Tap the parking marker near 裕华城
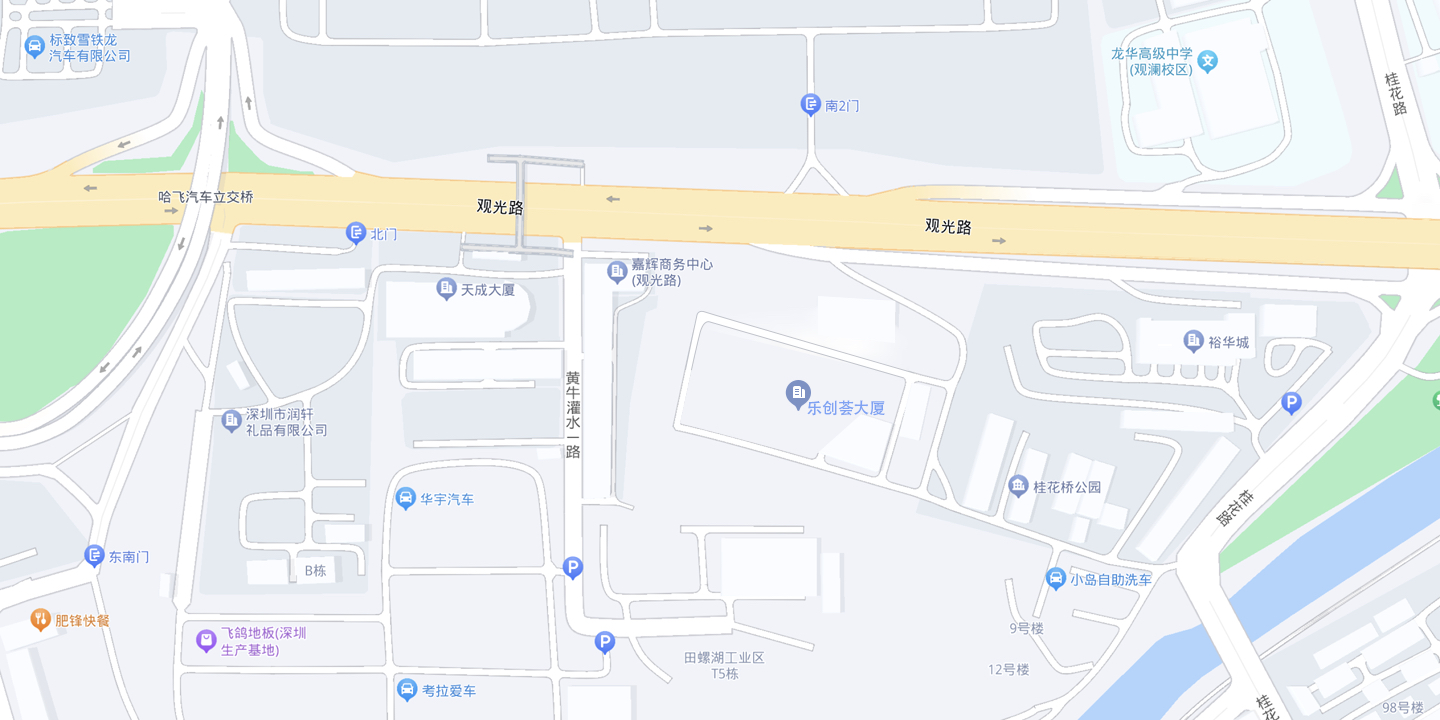Viewport: 1440px width, 720px height. pyautogui.click(x=1291, y=404)
